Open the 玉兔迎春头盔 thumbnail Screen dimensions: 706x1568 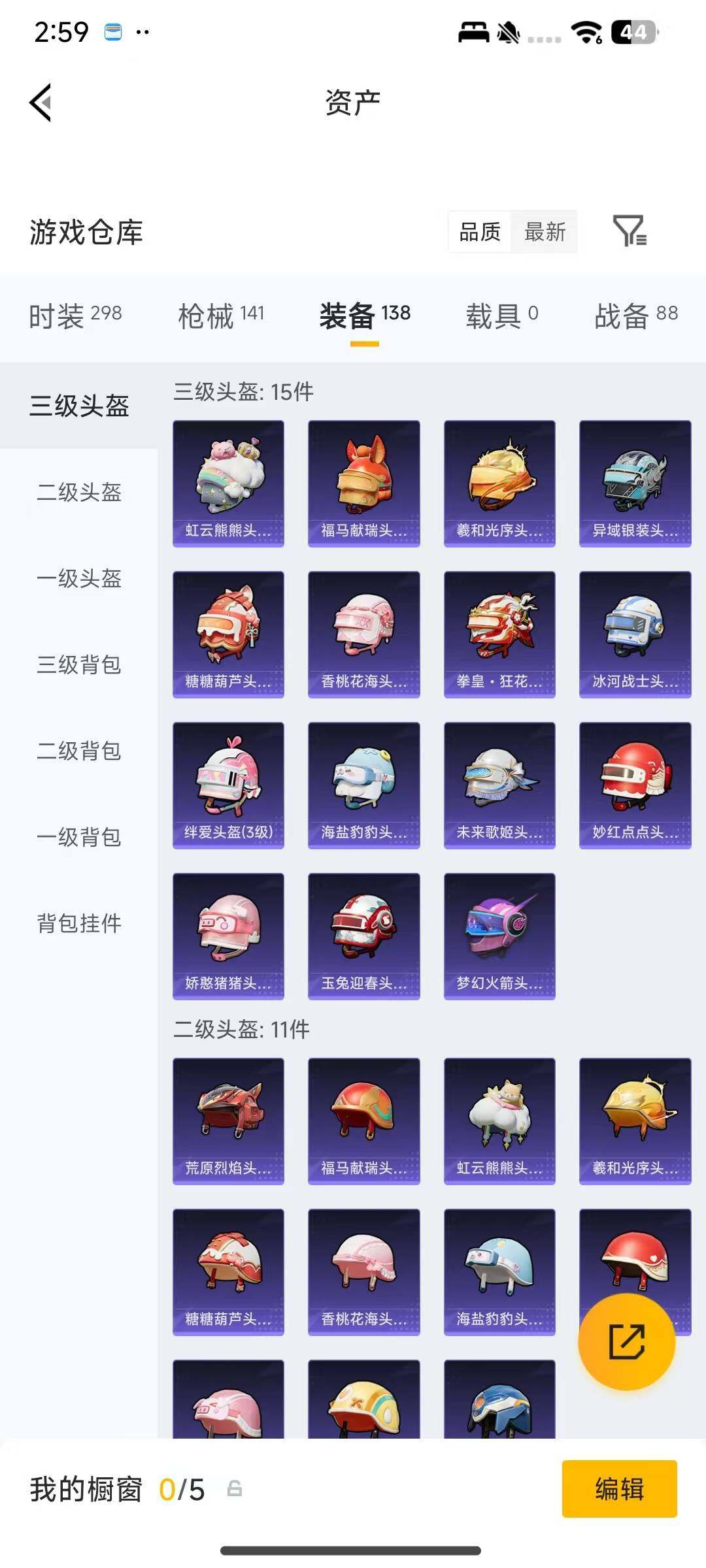[x=363, y=937]
